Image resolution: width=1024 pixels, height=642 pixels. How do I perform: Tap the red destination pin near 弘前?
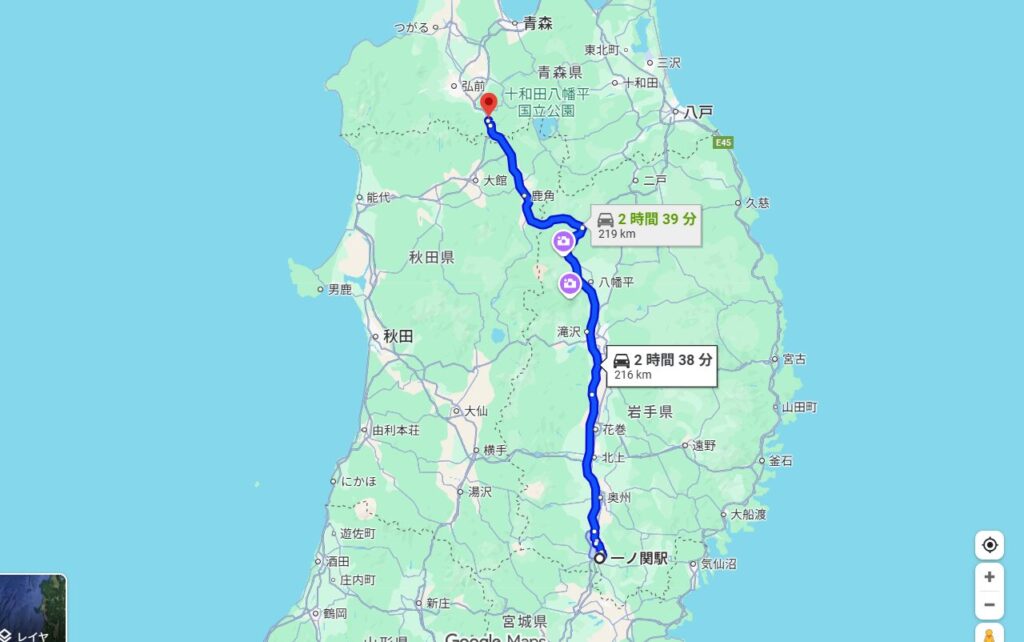tap(488, 104)
